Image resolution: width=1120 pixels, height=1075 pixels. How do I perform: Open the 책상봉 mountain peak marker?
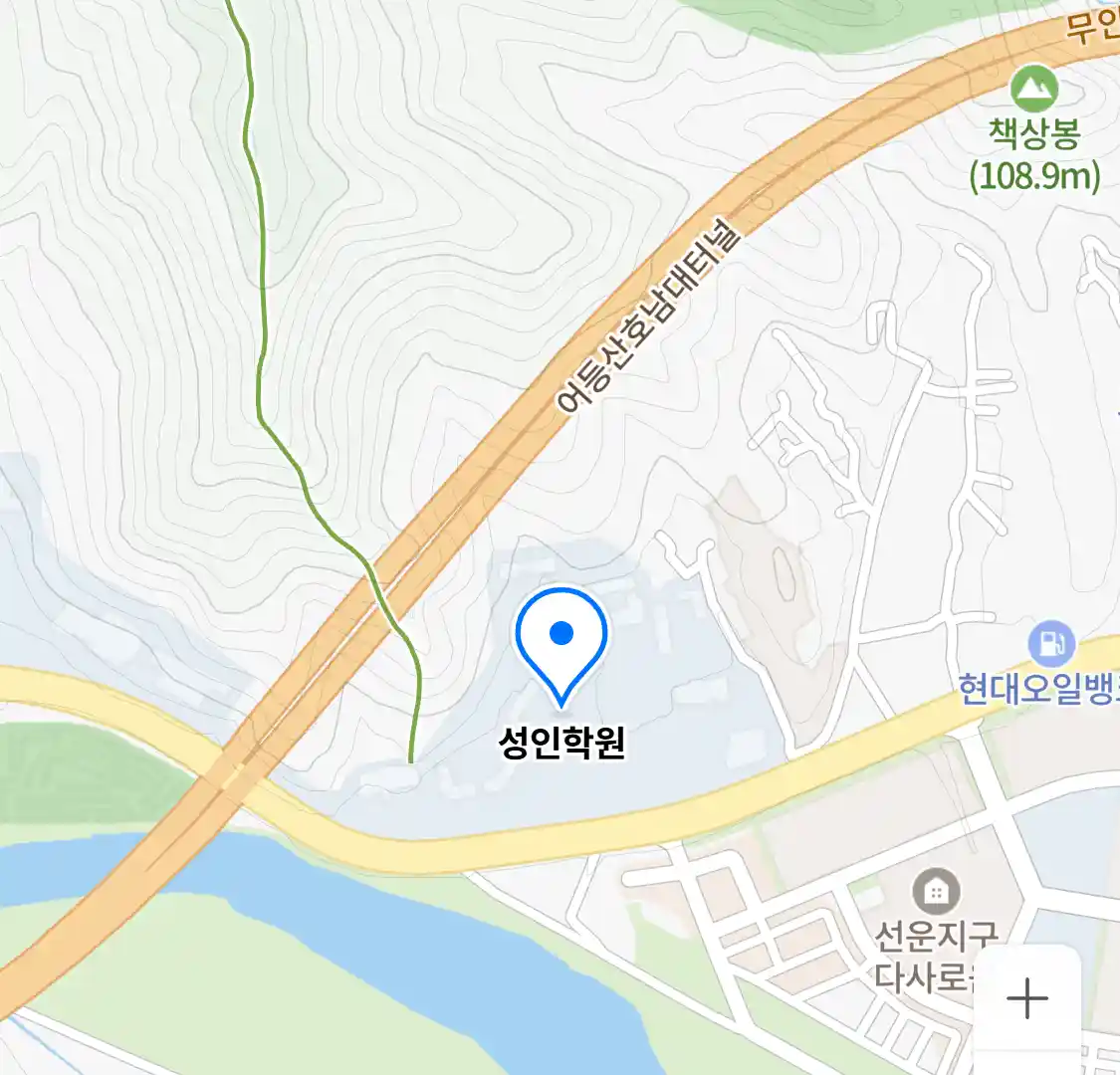1034,90
